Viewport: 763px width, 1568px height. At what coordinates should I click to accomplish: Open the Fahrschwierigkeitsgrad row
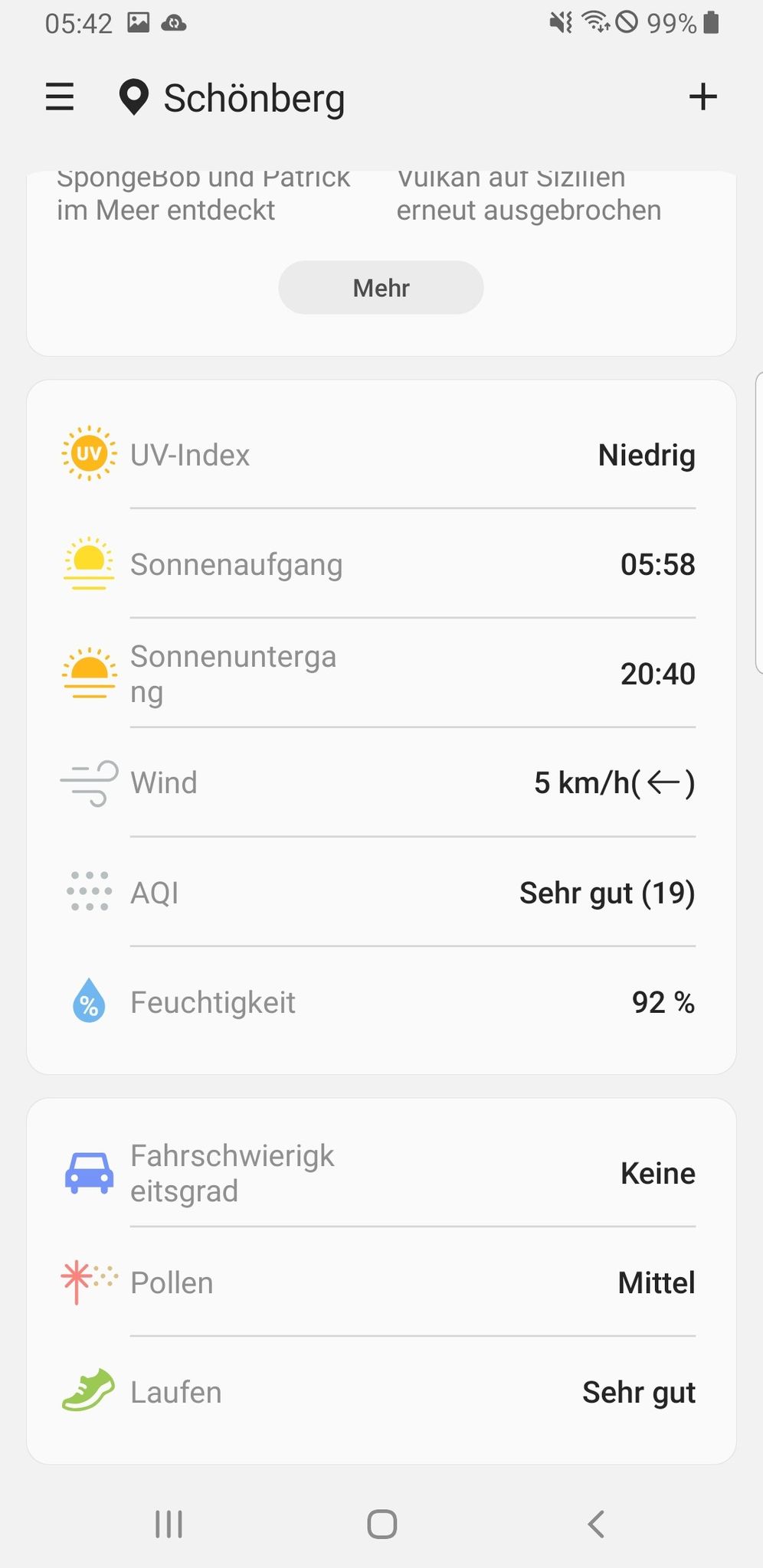coord(381,1173)
